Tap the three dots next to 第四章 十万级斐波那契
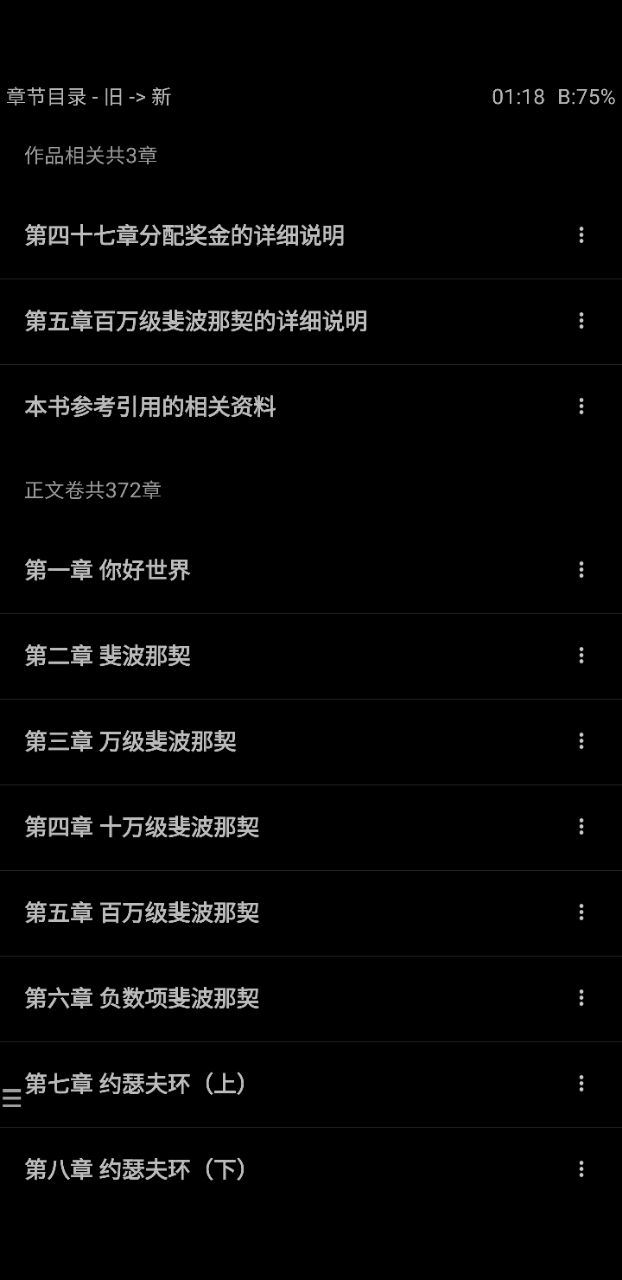 (x=581, y=827)
